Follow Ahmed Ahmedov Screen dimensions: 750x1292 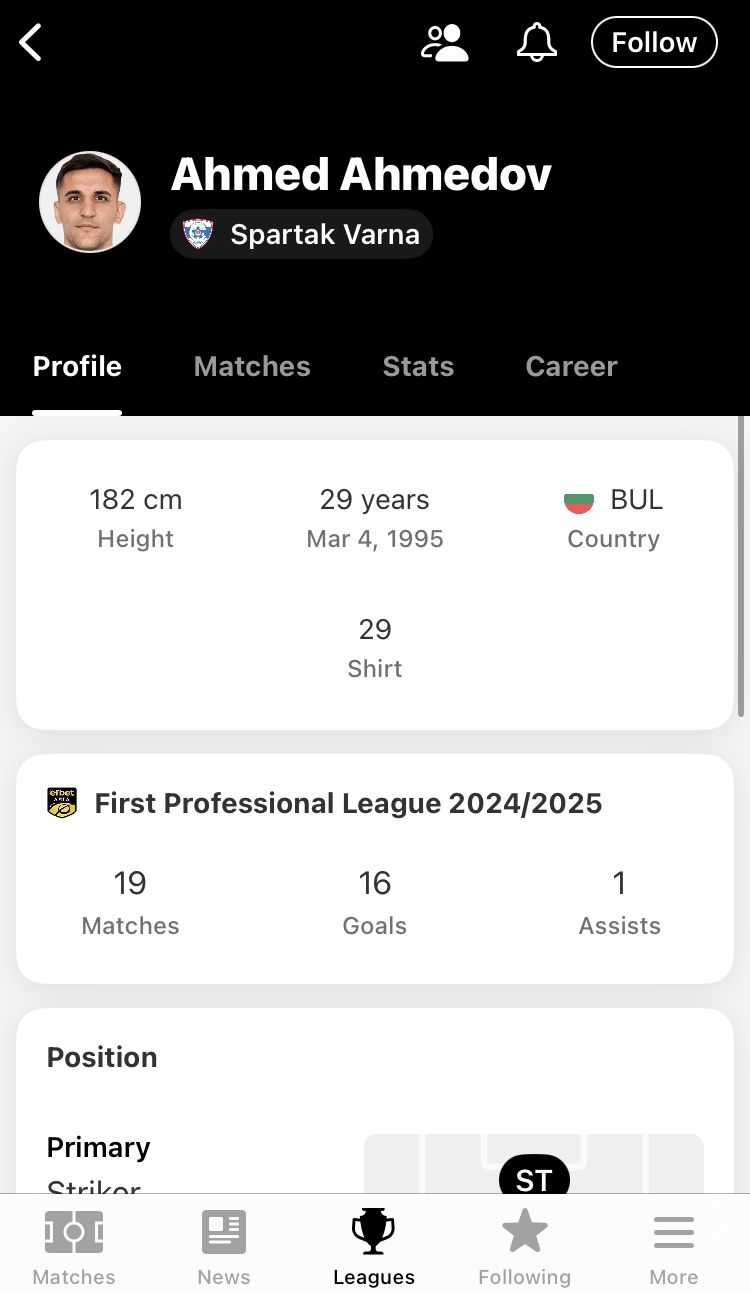(x=654, y=43)
